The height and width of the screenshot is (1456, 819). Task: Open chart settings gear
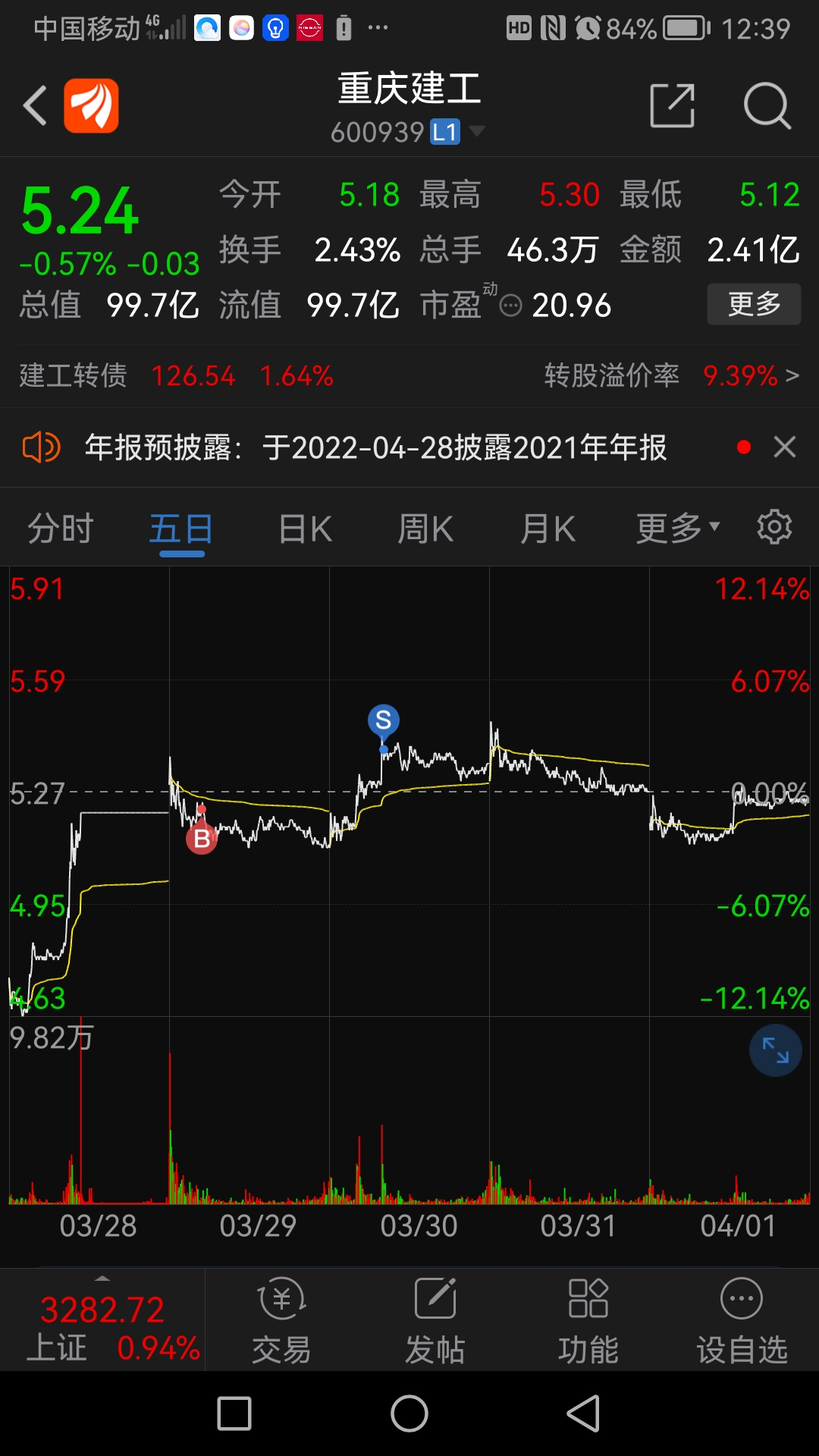[x=774, y=526]
